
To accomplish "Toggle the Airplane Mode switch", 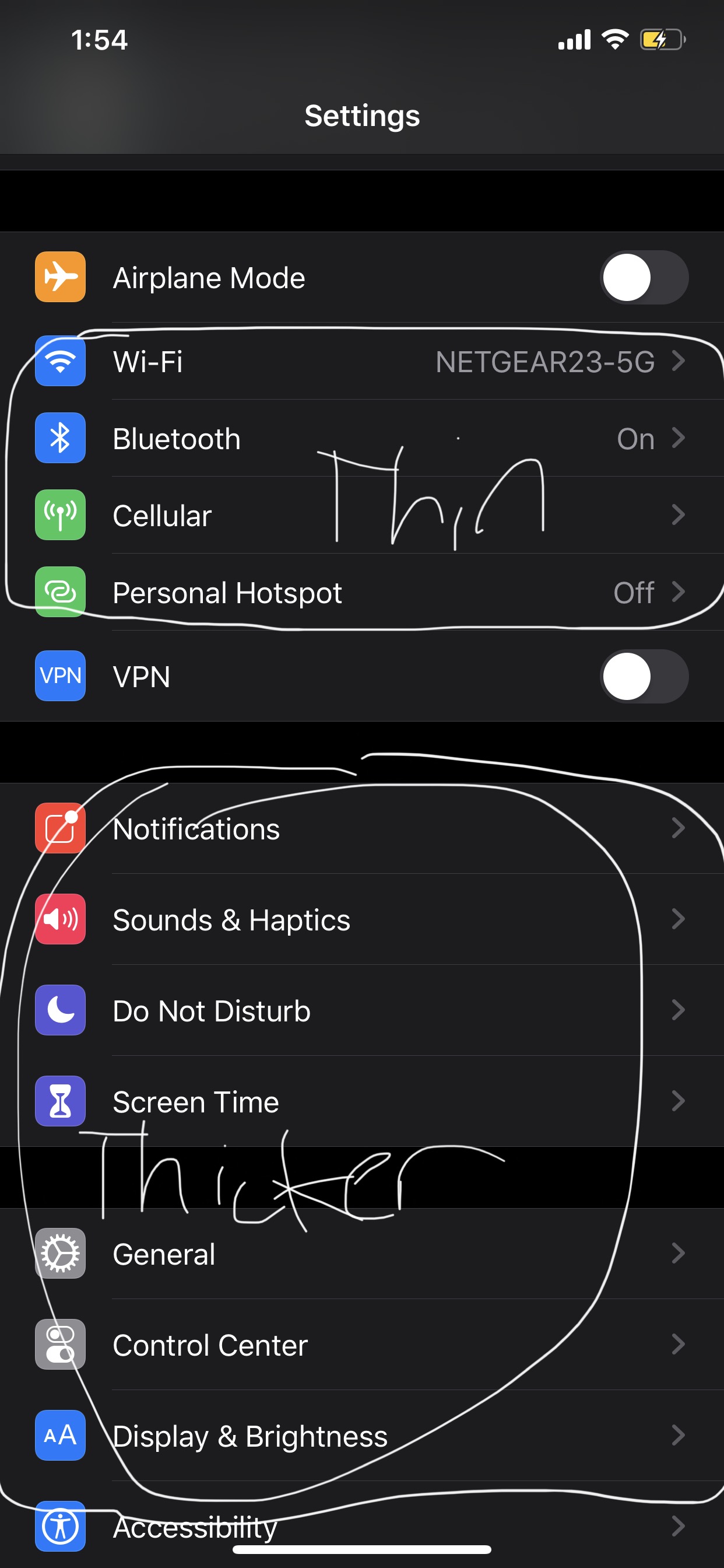I will click(644, 278).
